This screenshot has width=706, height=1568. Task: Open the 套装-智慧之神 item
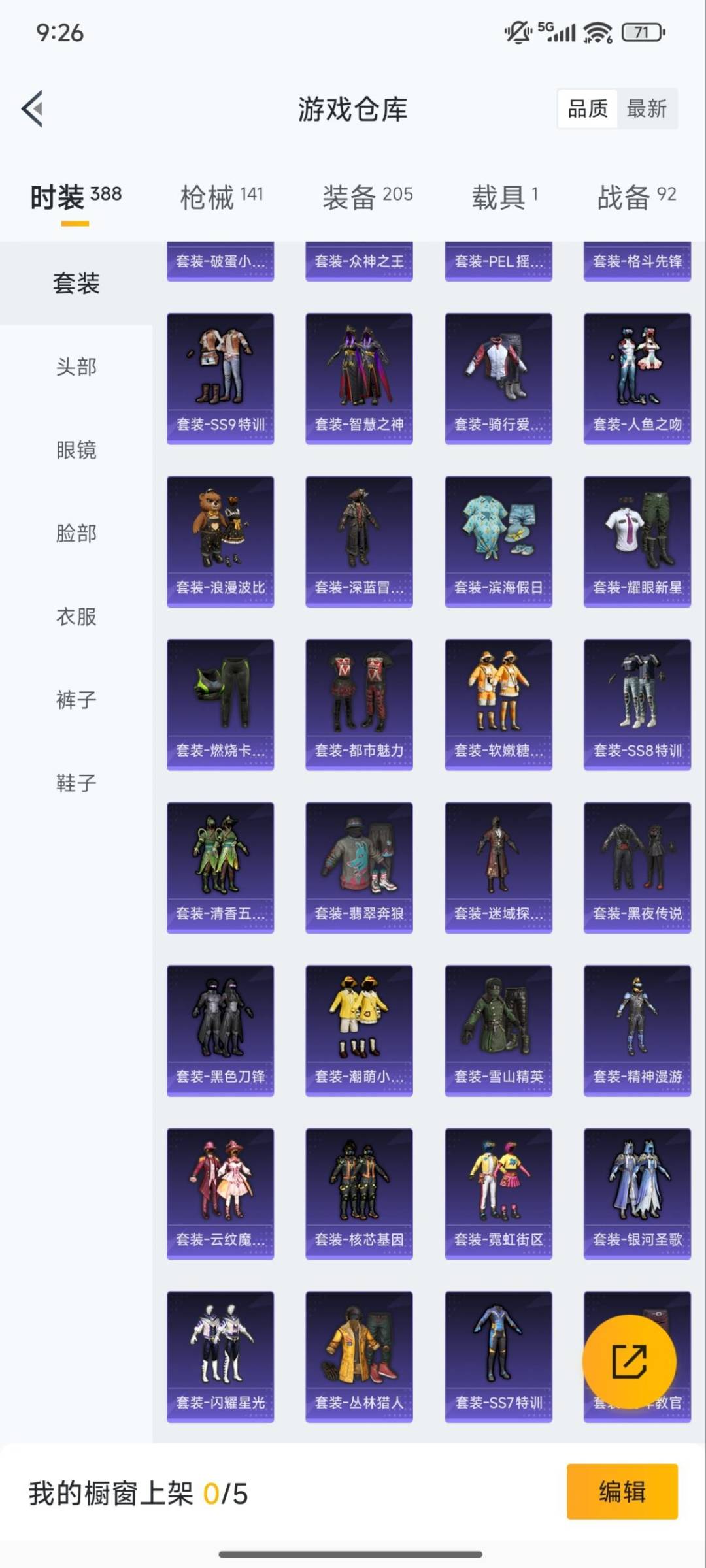pyautogui.click(x=359, y=378)
